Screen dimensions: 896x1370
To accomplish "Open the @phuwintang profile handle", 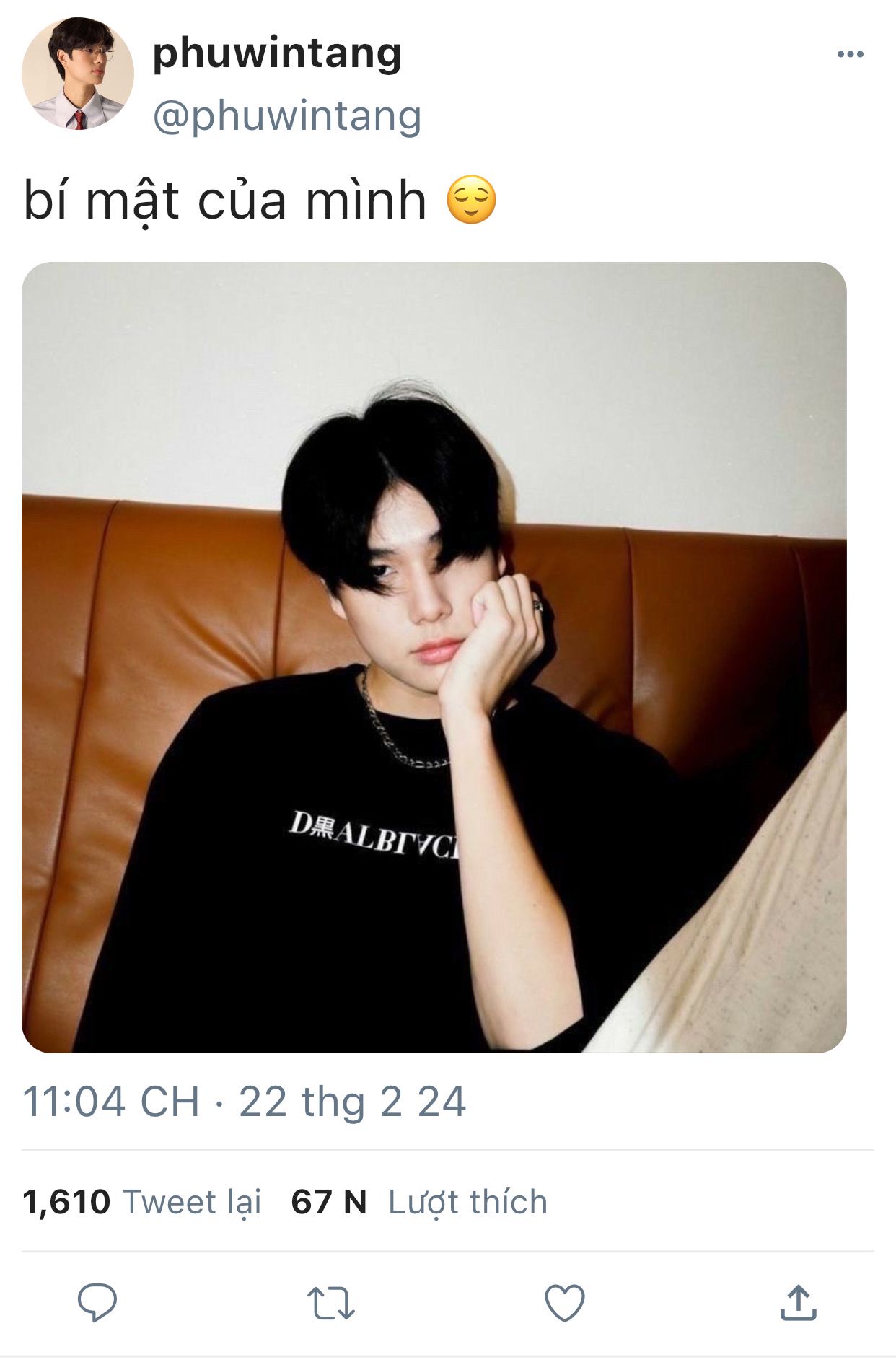I will pyautogui.click(x=287, y=116).
